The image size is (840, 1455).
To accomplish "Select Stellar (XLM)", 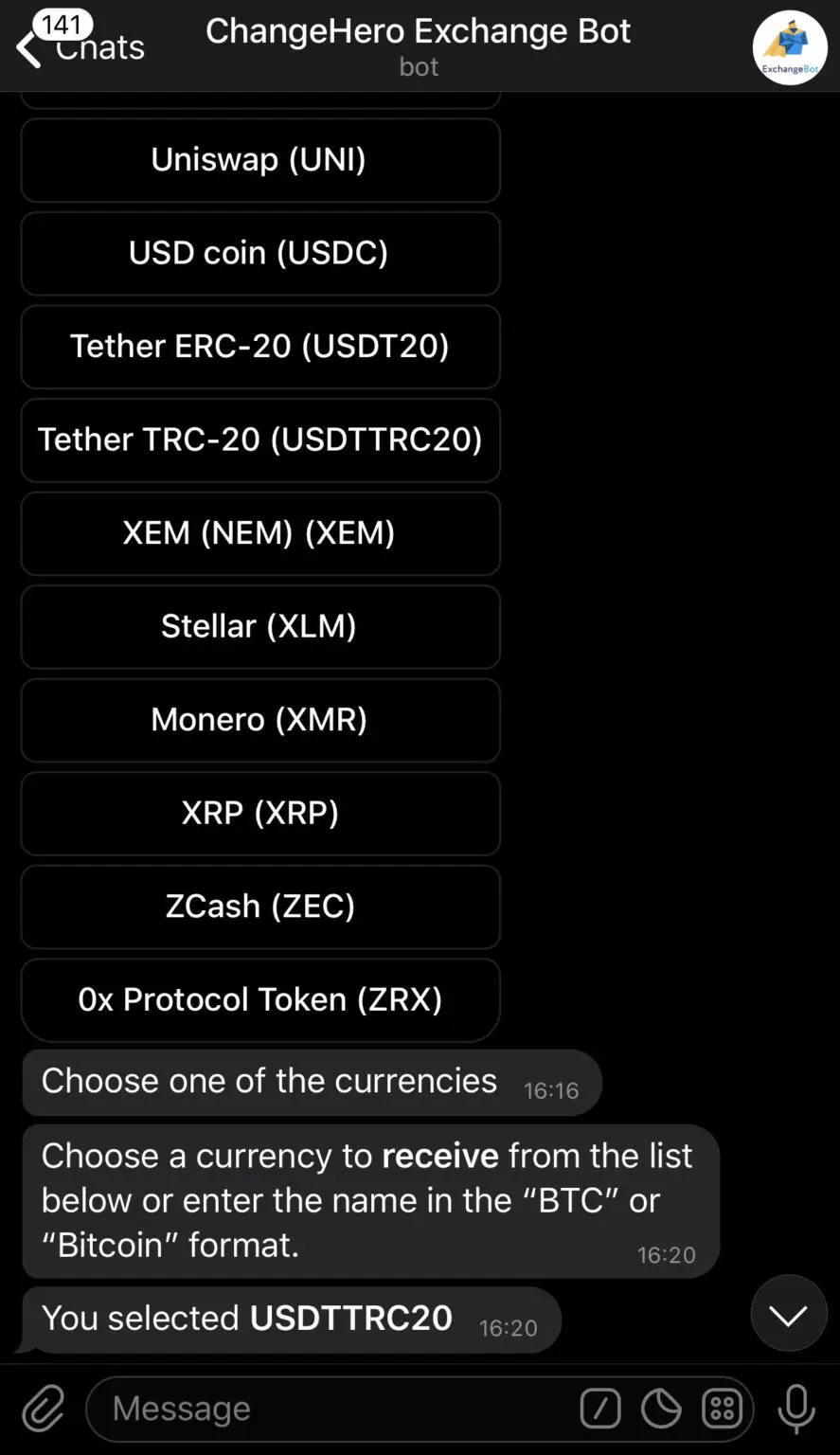I will pos(259,626).
